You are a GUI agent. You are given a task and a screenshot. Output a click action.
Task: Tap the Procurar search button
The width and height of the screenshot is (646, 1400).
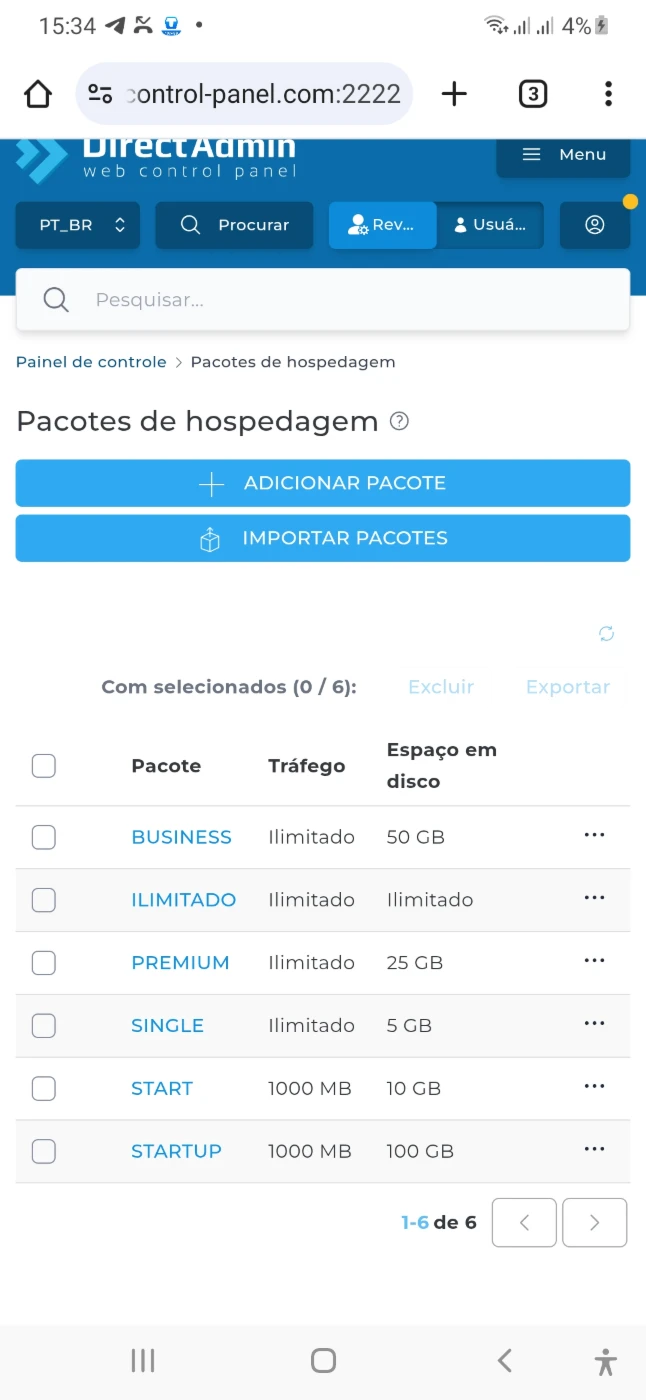click(234, 225)
